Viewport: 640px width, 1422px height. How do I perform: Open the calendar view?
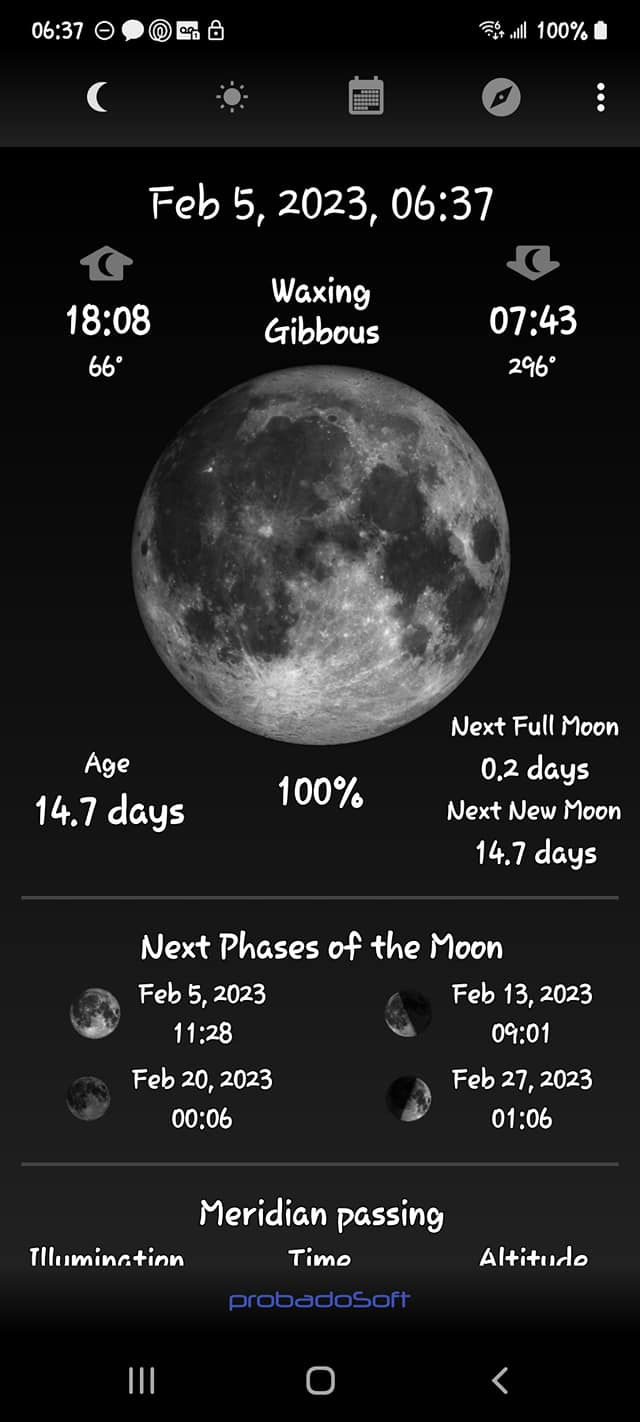366,97
